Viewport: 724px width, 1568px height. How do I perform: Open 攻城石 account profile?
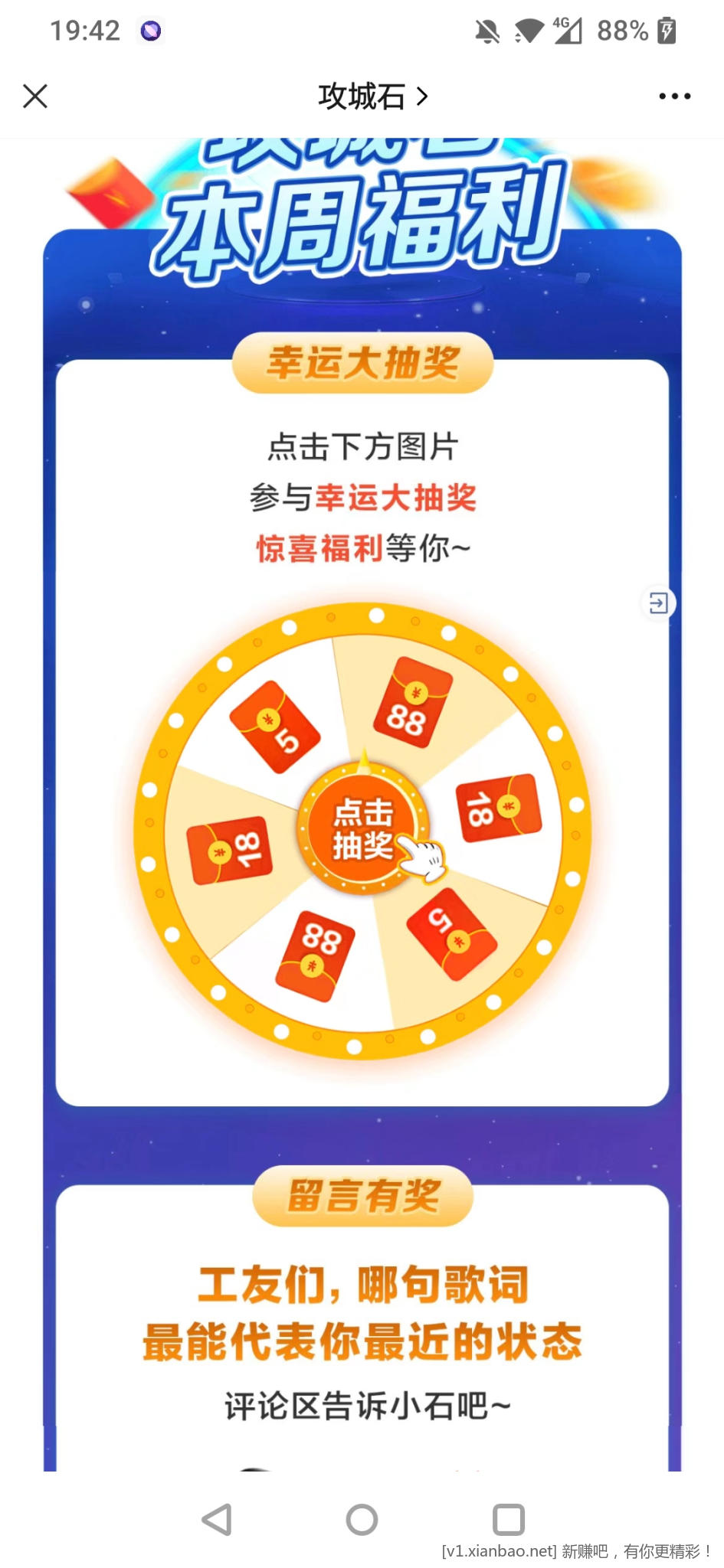(372, 96)
